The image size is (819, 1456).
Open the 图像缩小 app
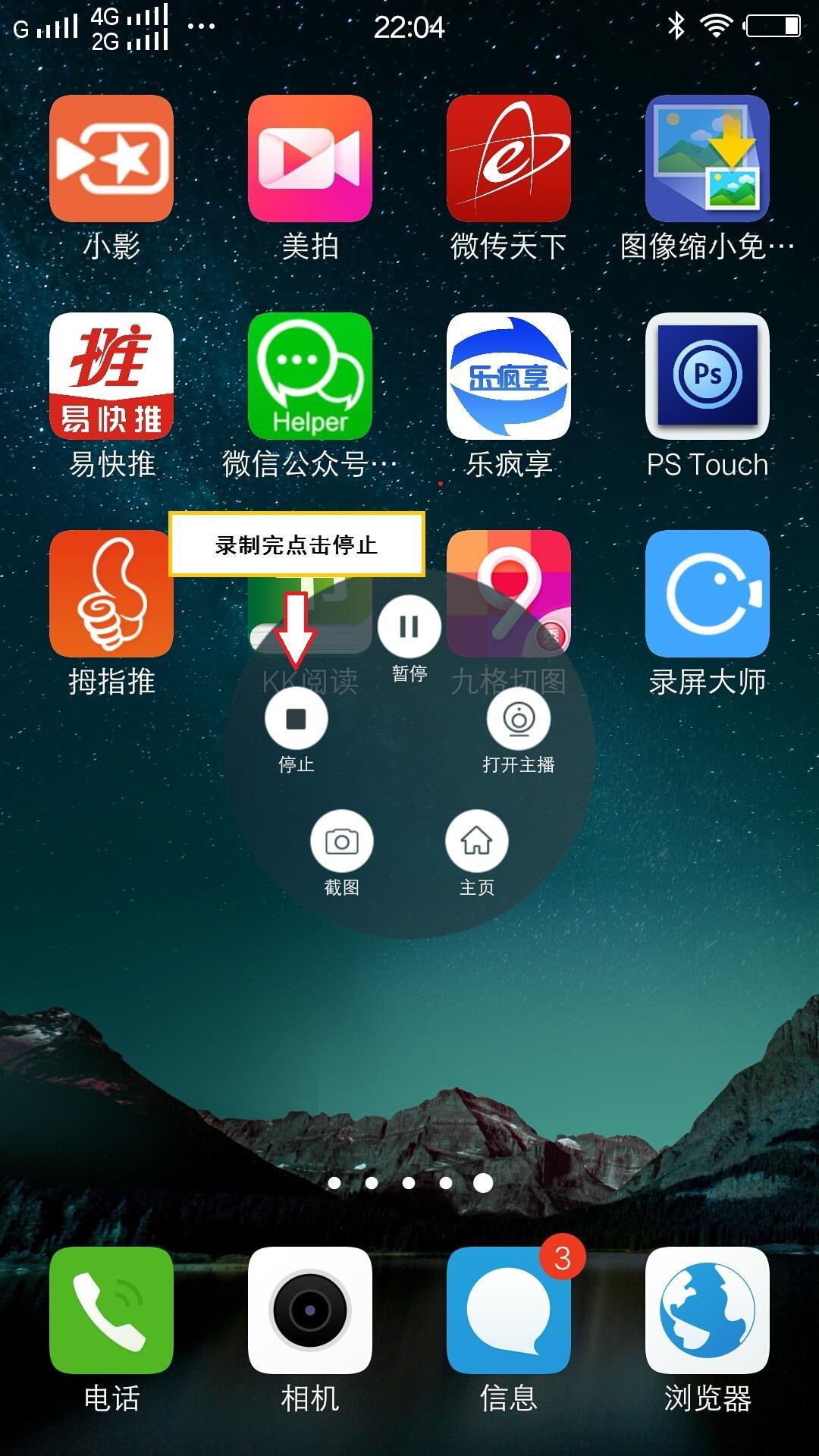707,158
